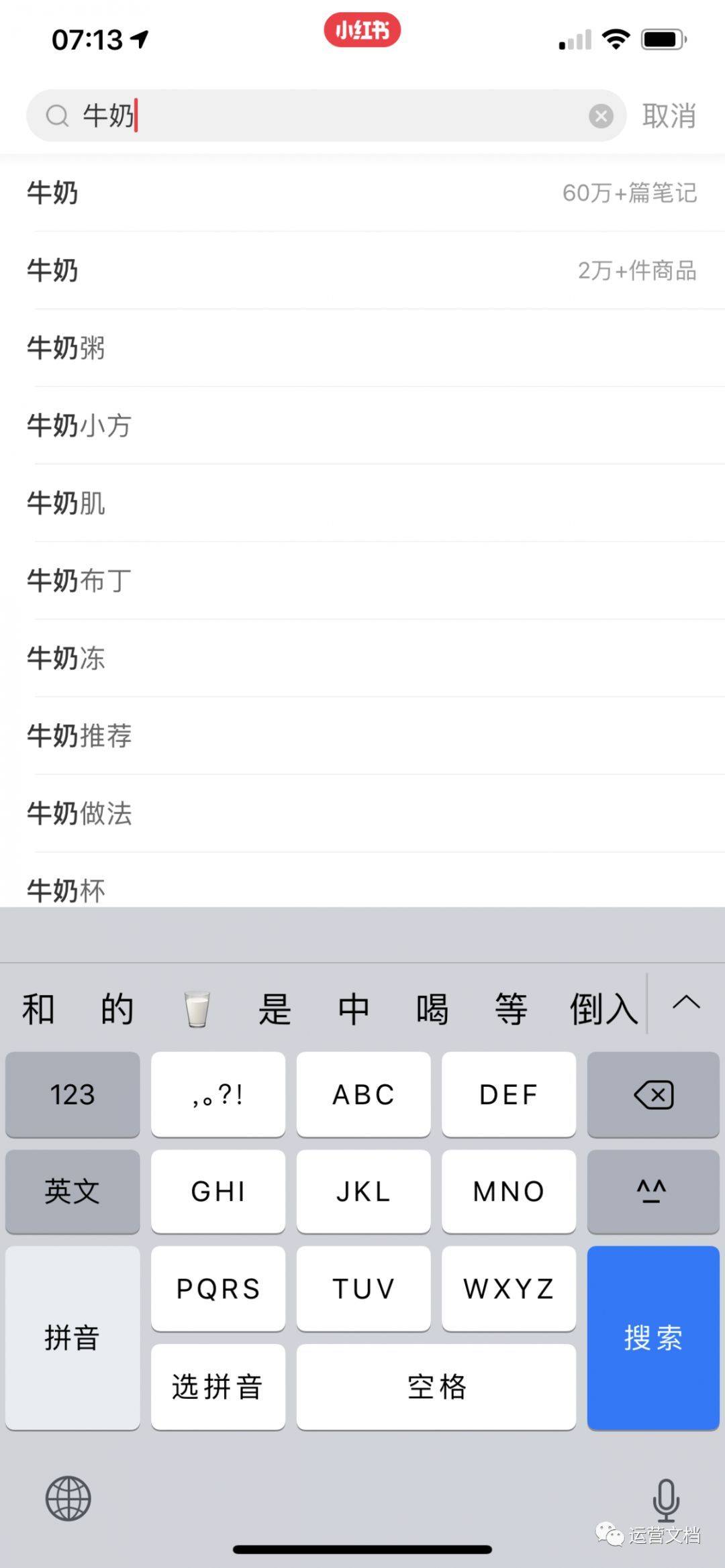Clear the search text with the X icon

(x=601, y=116)
